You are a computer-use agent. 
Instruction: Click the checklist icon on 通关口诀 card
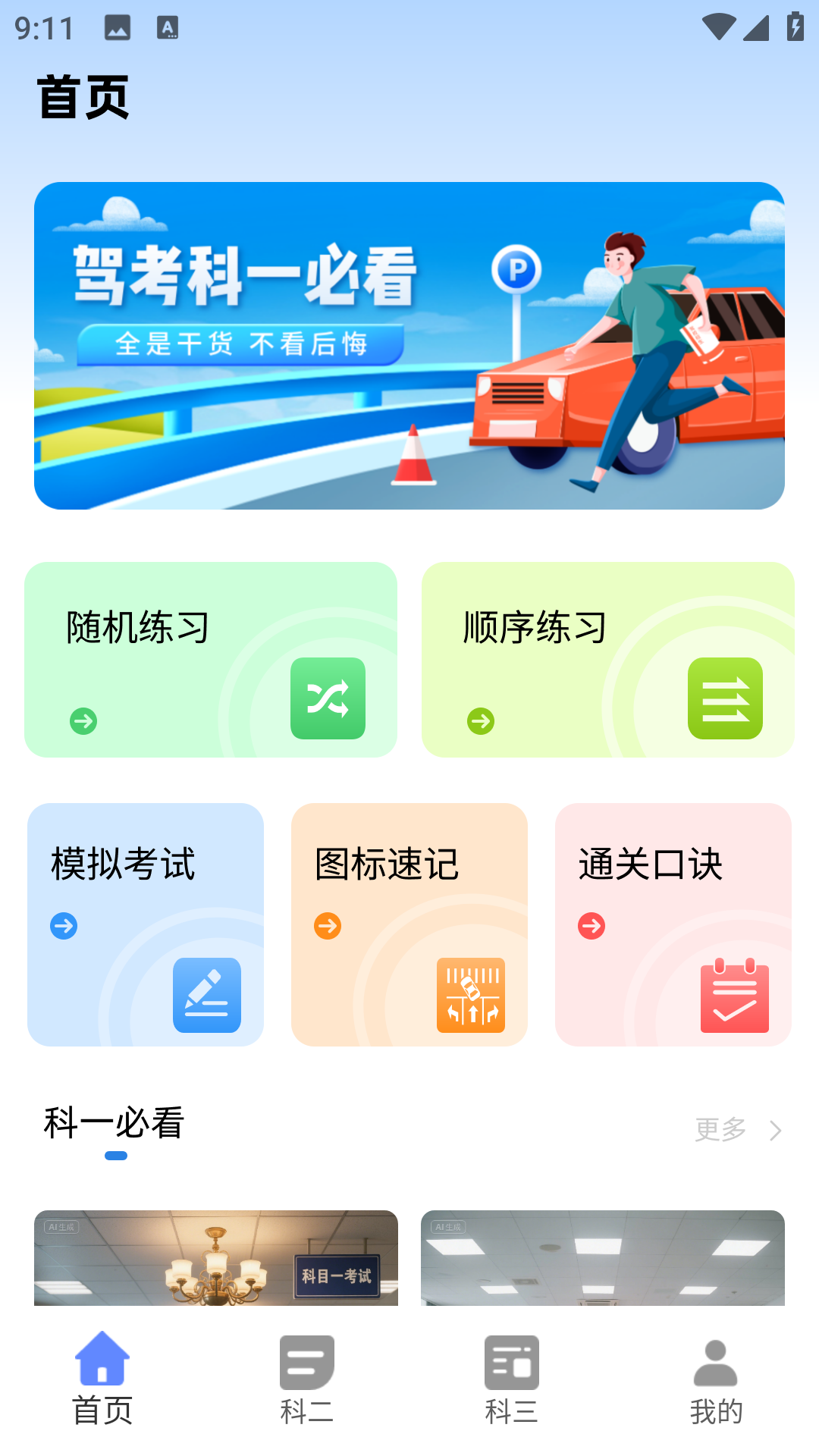pyautogui.click(x=733, y=995)
